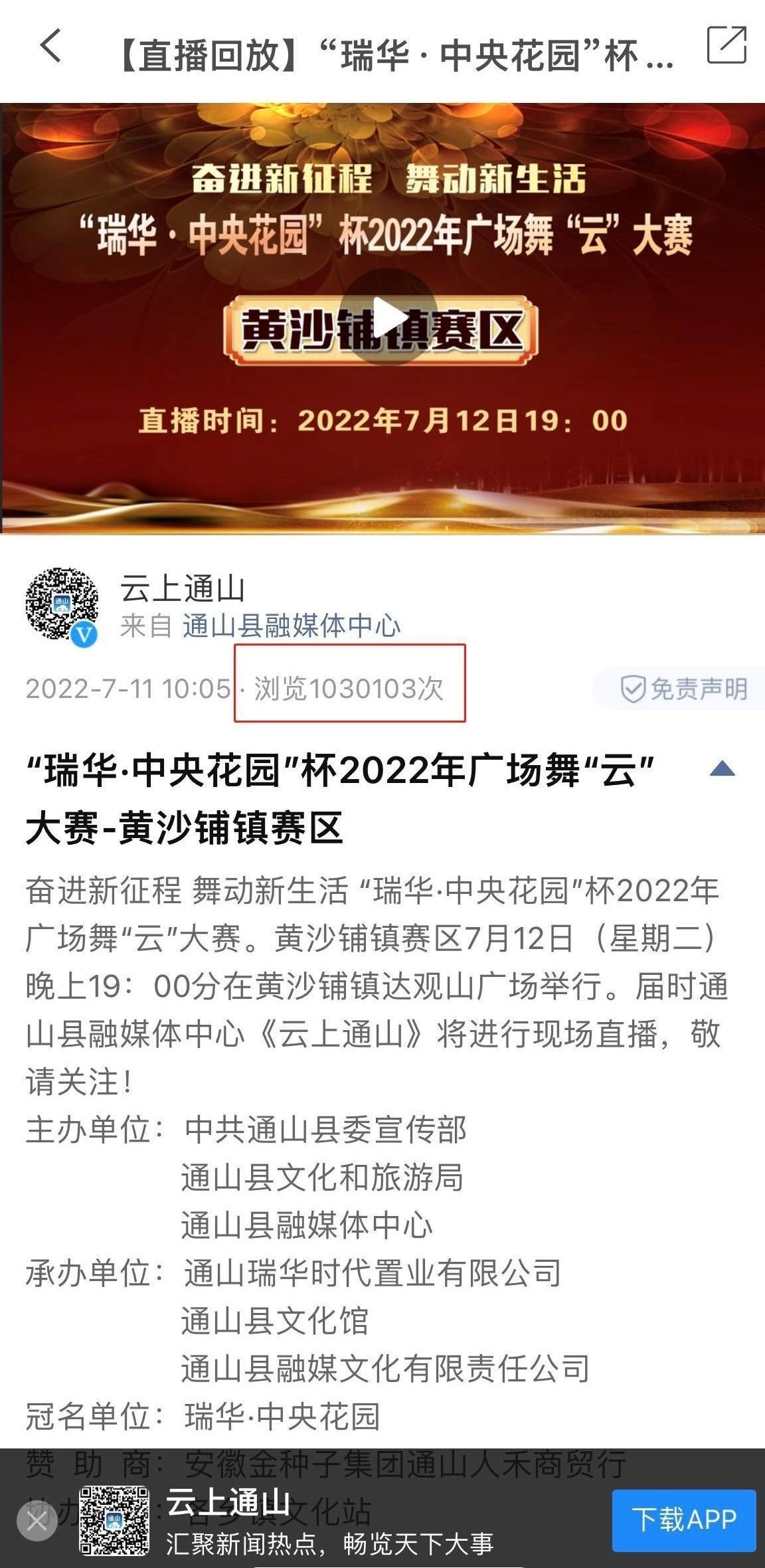Open the share icon in the header
765x1568 pixels.
(726, 45)
